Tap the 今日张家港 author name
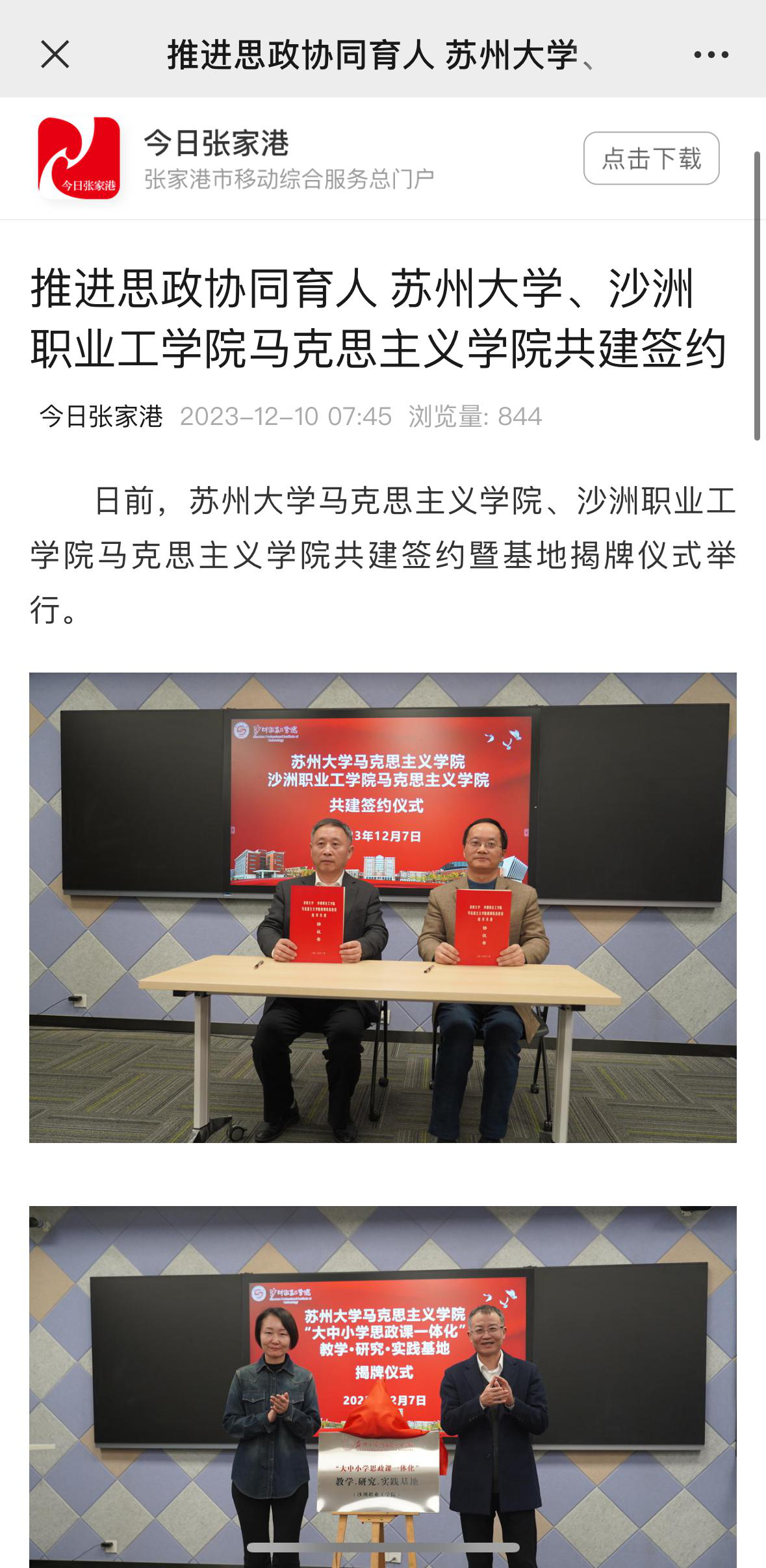Image resolution: width=766 pixels, height=1568 pixels. (x=101, y=417)
